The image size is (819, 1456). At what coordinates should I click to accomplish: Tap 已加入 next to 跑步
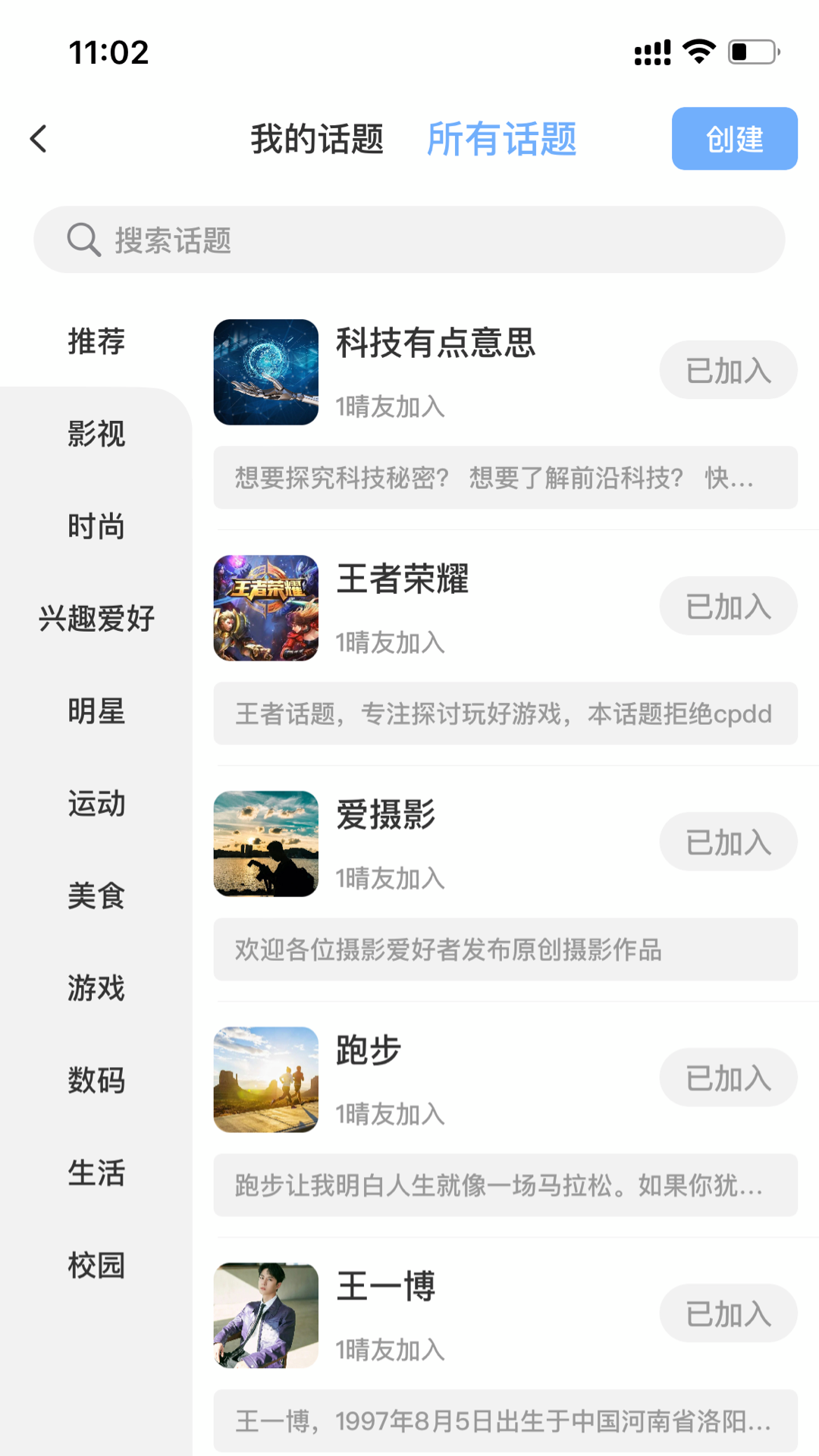pyautogui.click(x=728, y=1078)
